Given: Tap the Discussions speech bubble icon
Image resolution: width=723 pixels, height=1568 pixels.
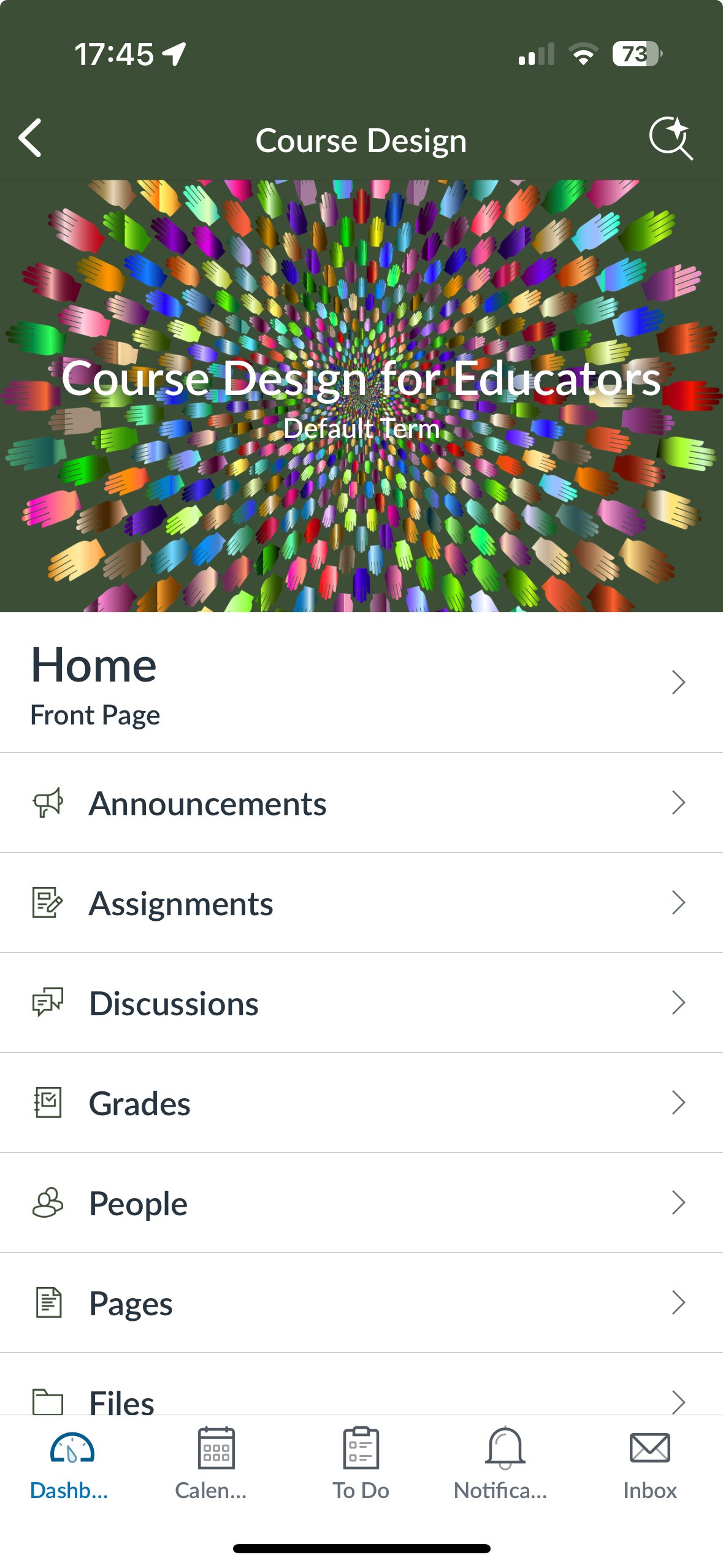Looking at the screenshot, I should pos(48,1002).
